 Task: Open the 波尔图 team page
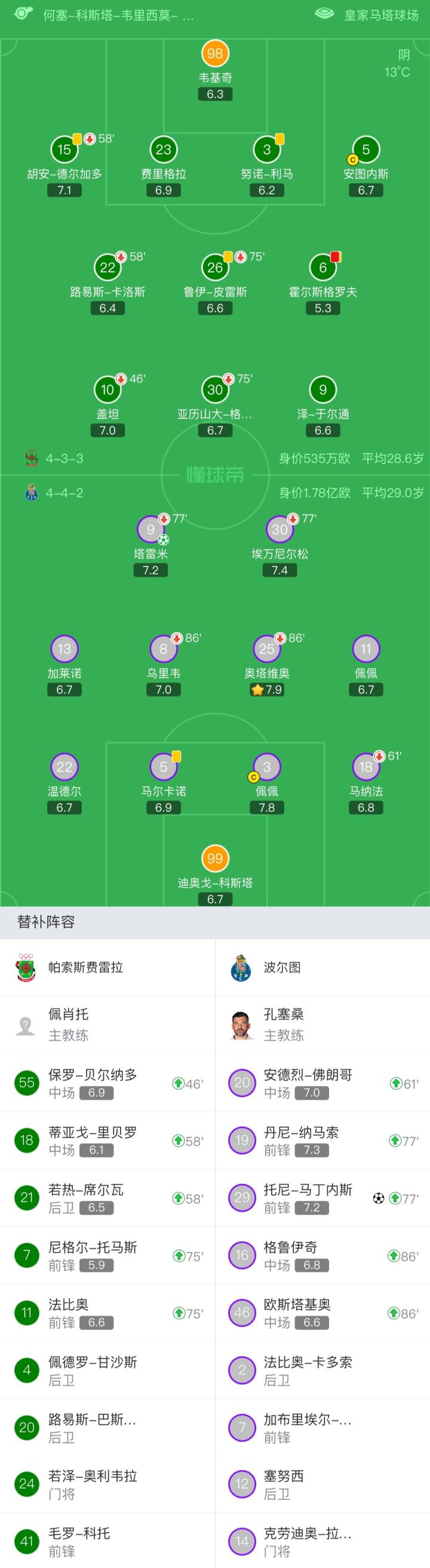coord(322,968)
